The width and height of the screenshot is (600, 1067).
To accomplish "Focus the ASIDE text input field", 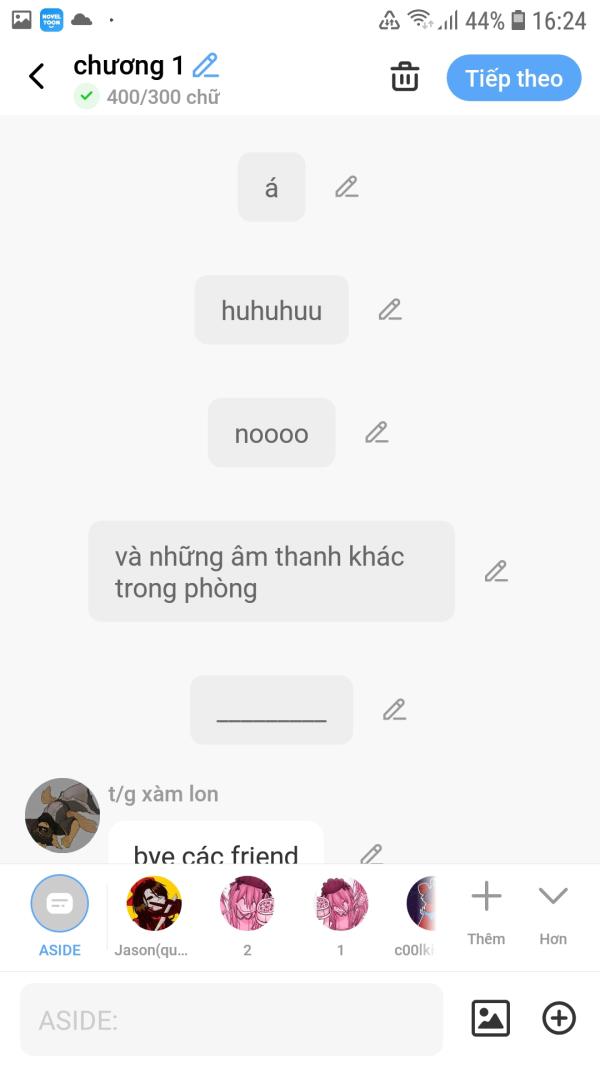I will click(x=231, y=1020).
